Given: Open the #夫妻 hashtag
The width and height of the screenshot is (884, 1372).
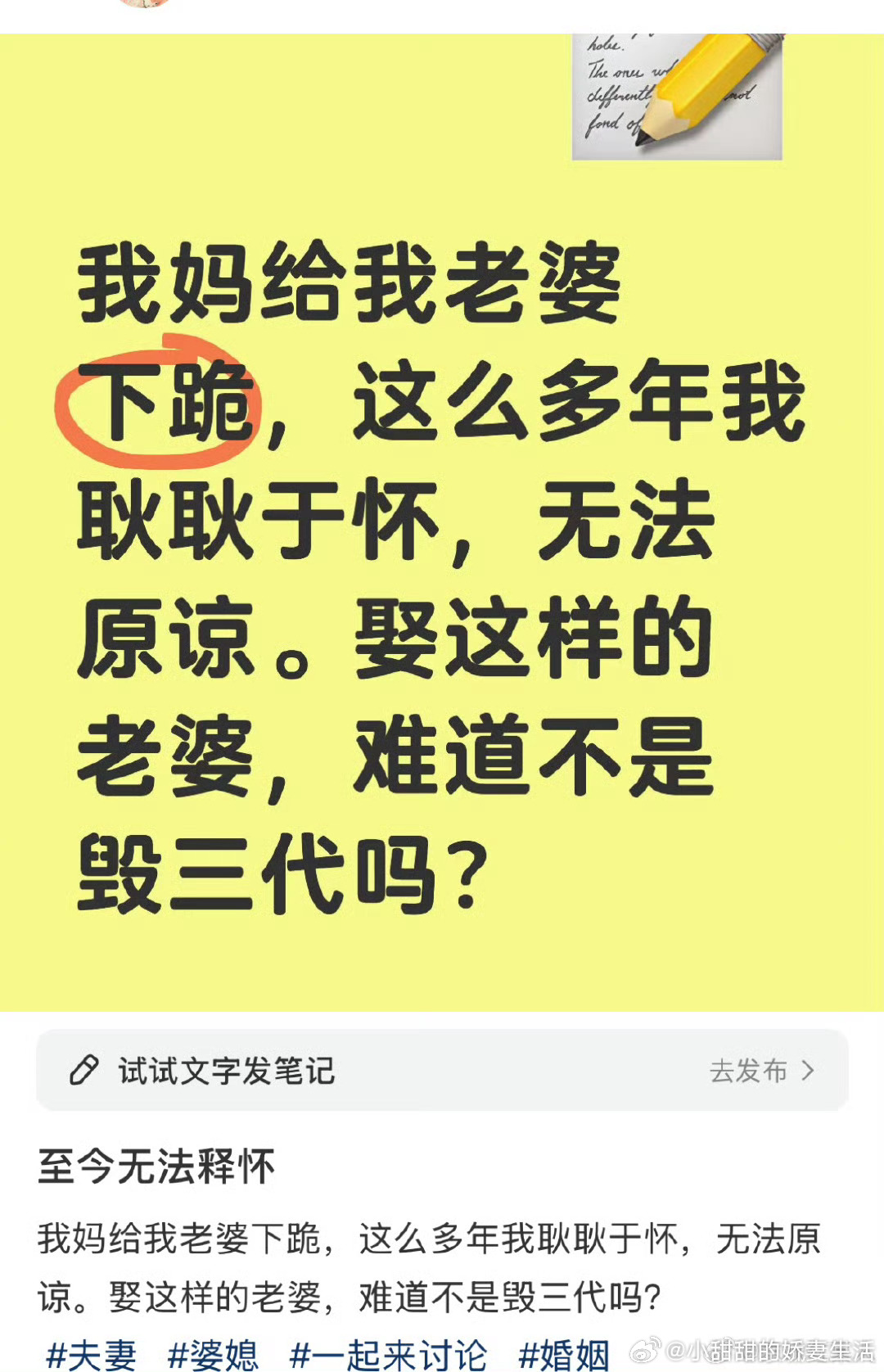Looking at the screenshot, I should click(91, 1355).
